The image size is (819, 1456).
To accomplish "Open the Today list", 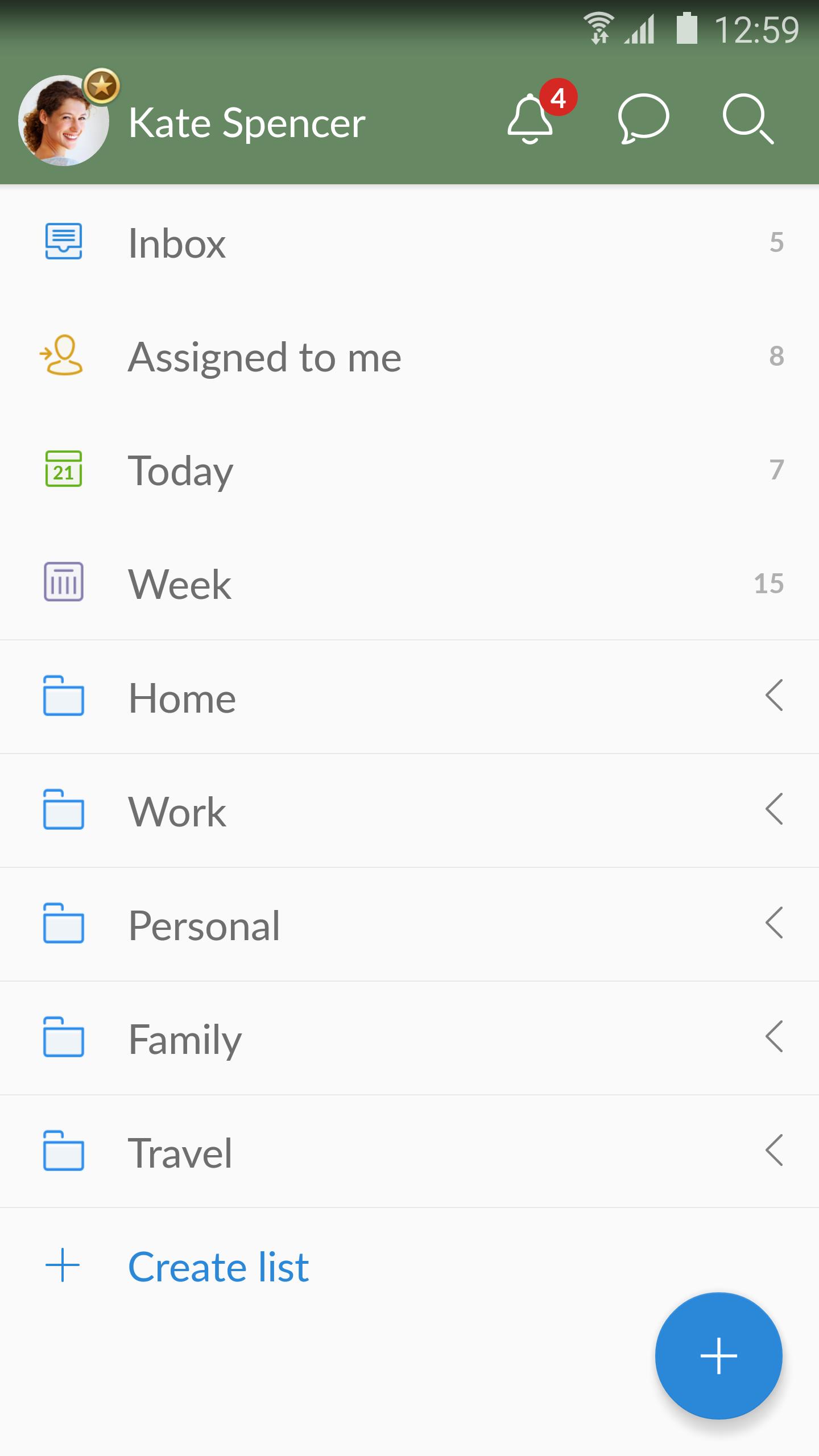I will point(181,470).
